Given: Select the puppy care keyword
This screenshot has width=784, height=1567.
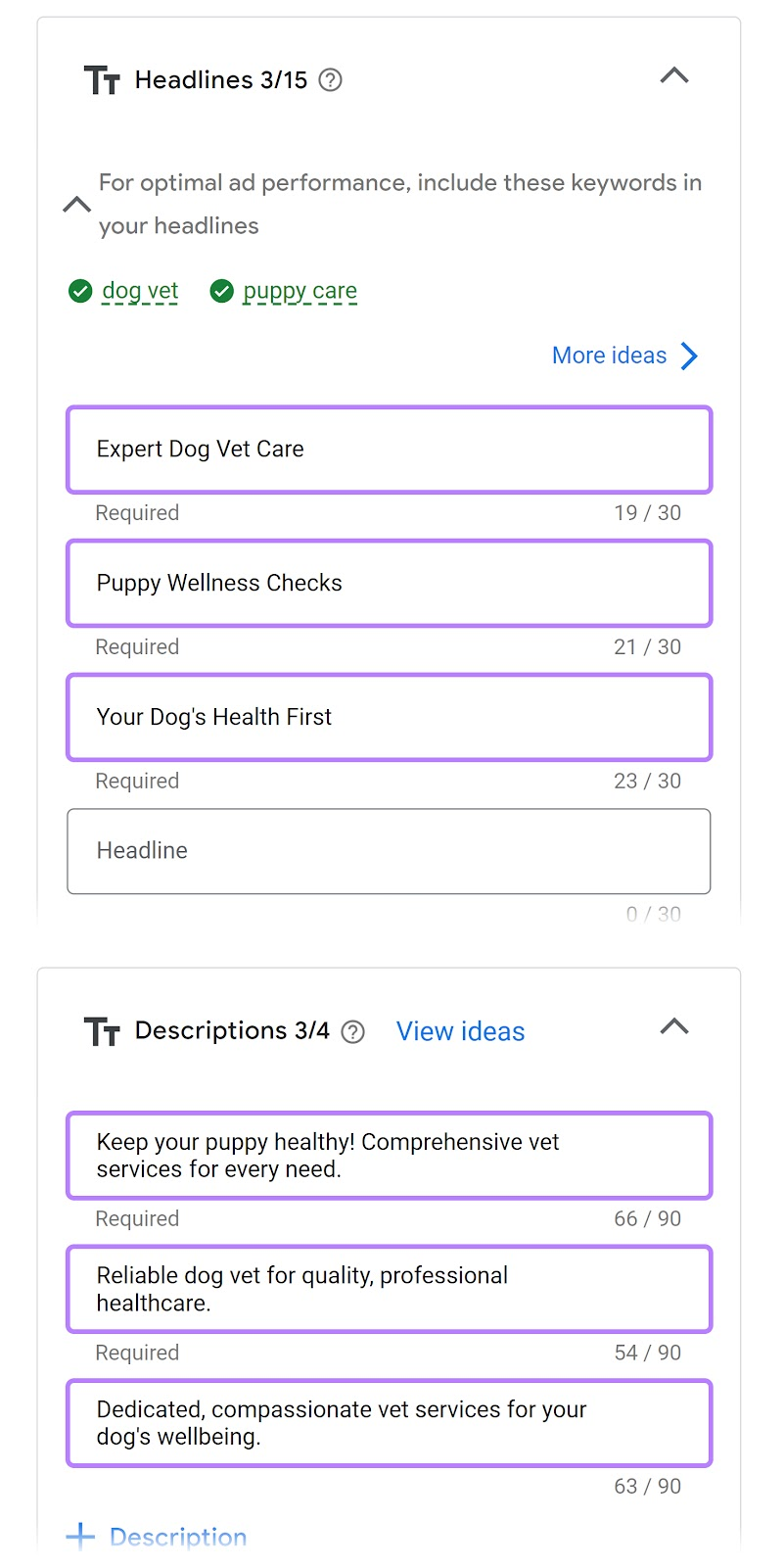Looking at the screenshot, I should coord(300,291).
